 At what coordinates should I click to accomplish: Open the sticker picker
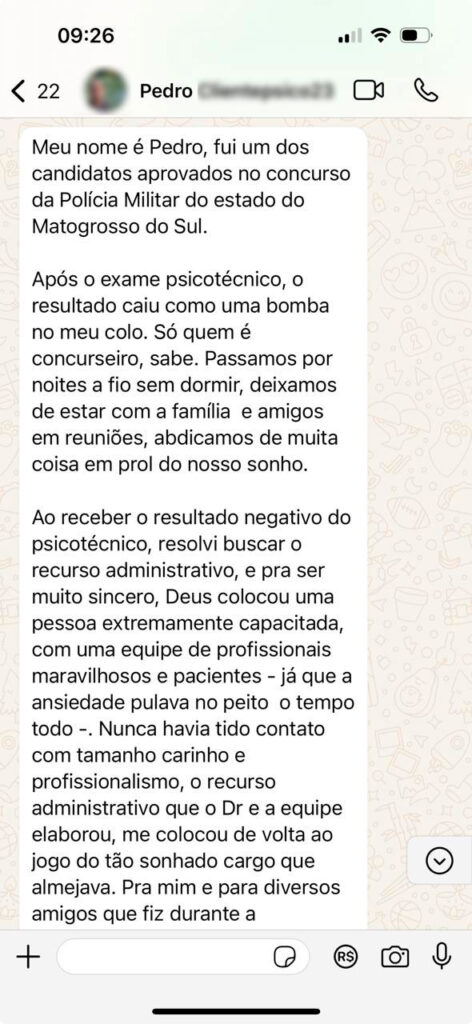click(x=284, y=958)
